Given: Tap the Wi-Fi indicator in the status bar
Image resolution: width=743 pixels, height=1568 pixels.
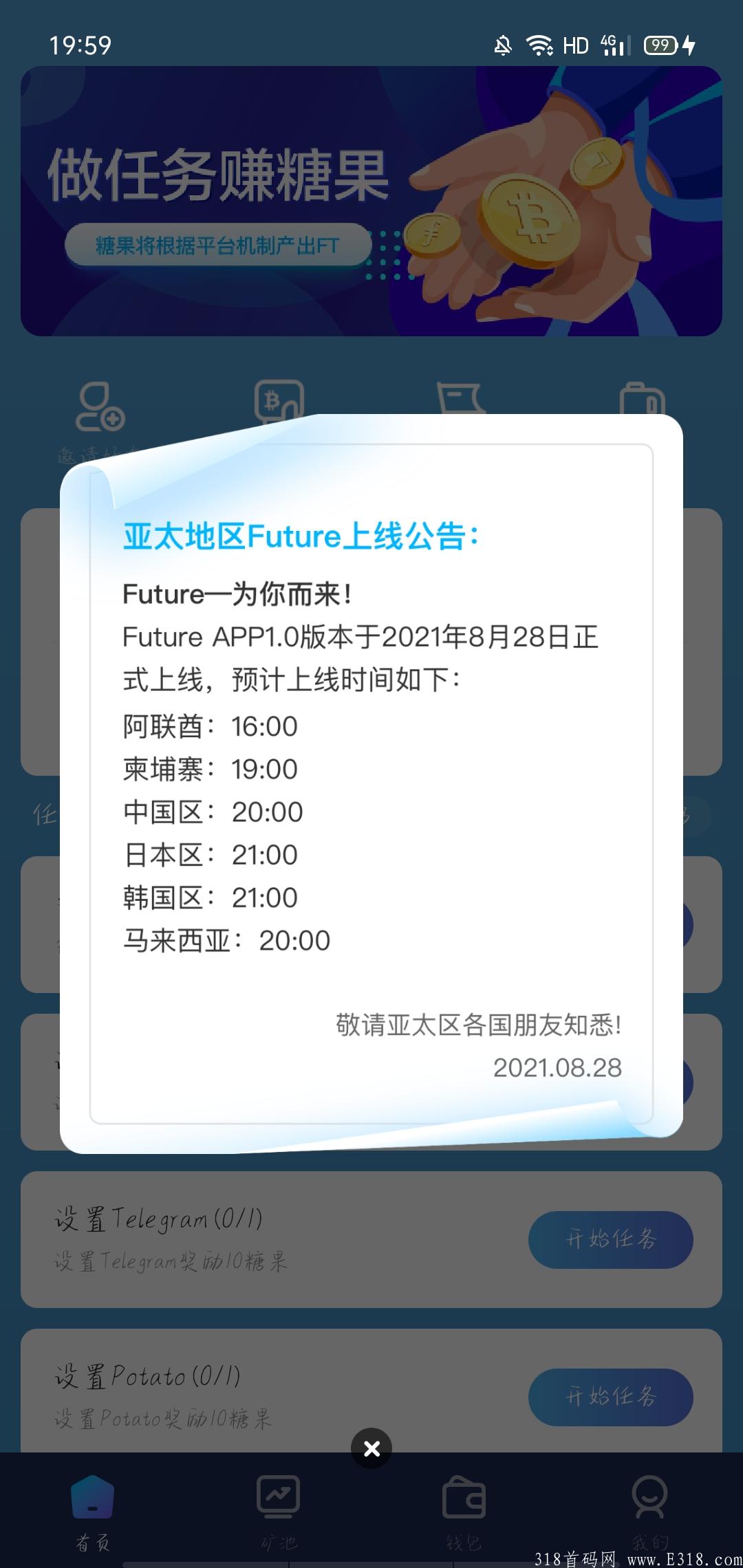Looking at the screenshot, I should [x=539, y=44].
